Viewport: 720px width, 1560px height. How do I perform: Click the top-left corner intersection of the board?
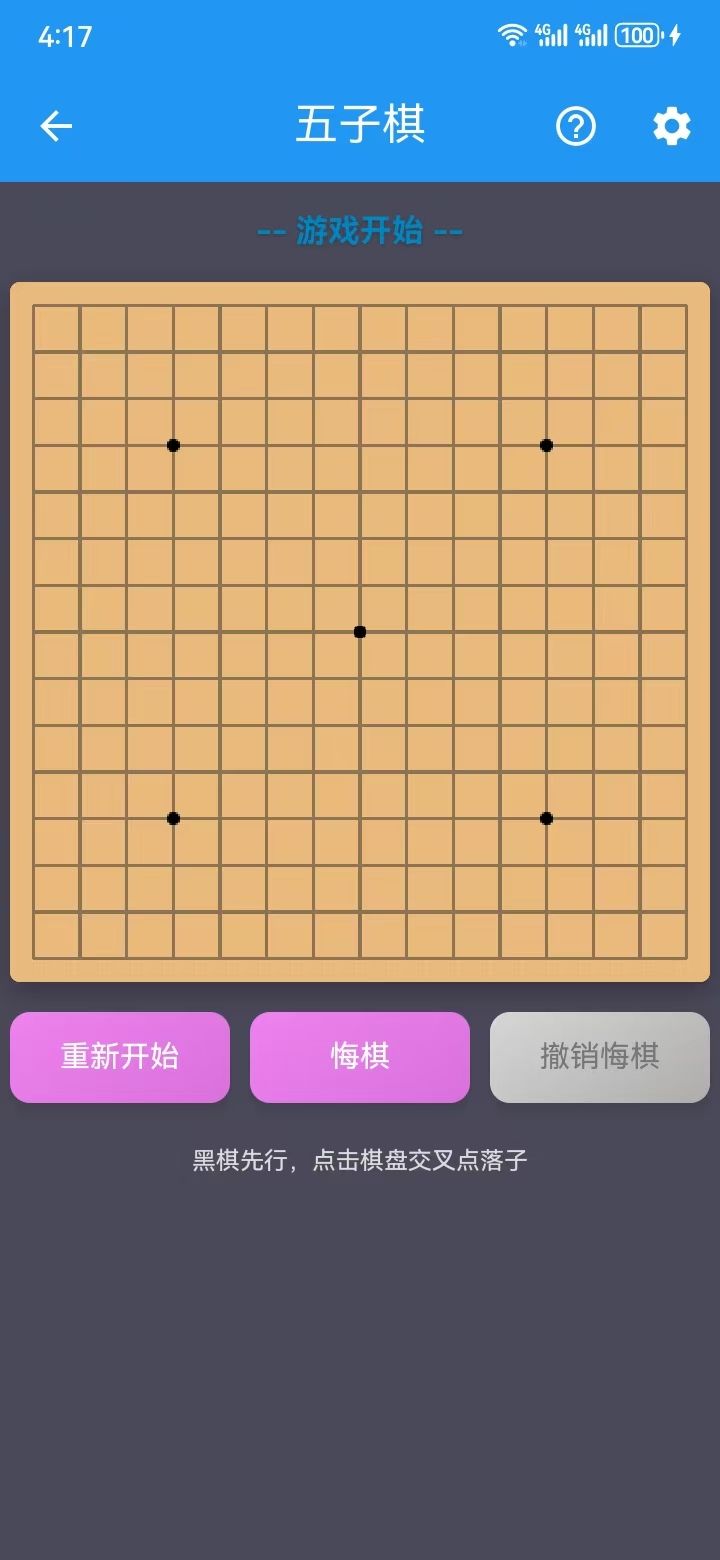[x=33, y=305]
